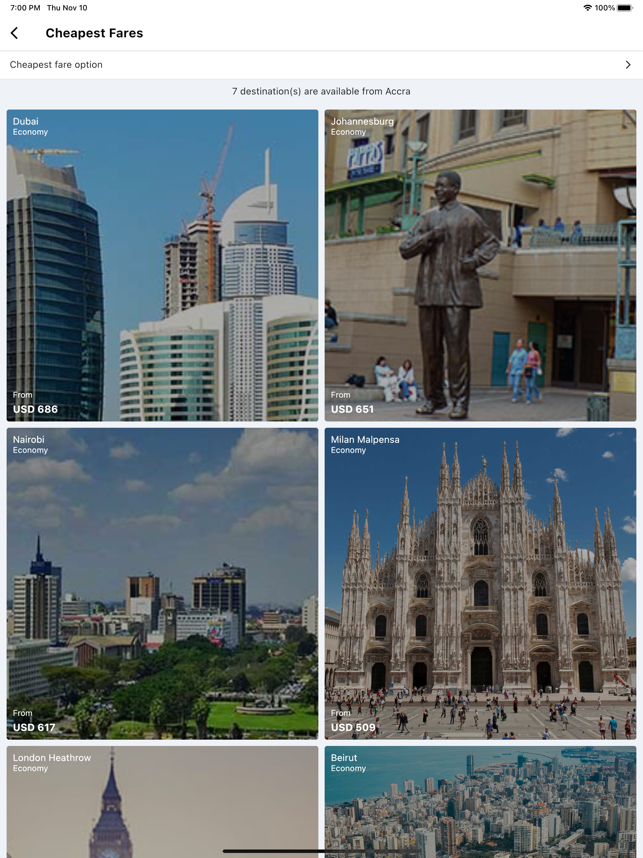Open the Cheapest fare option row

(x=321, y=65)
